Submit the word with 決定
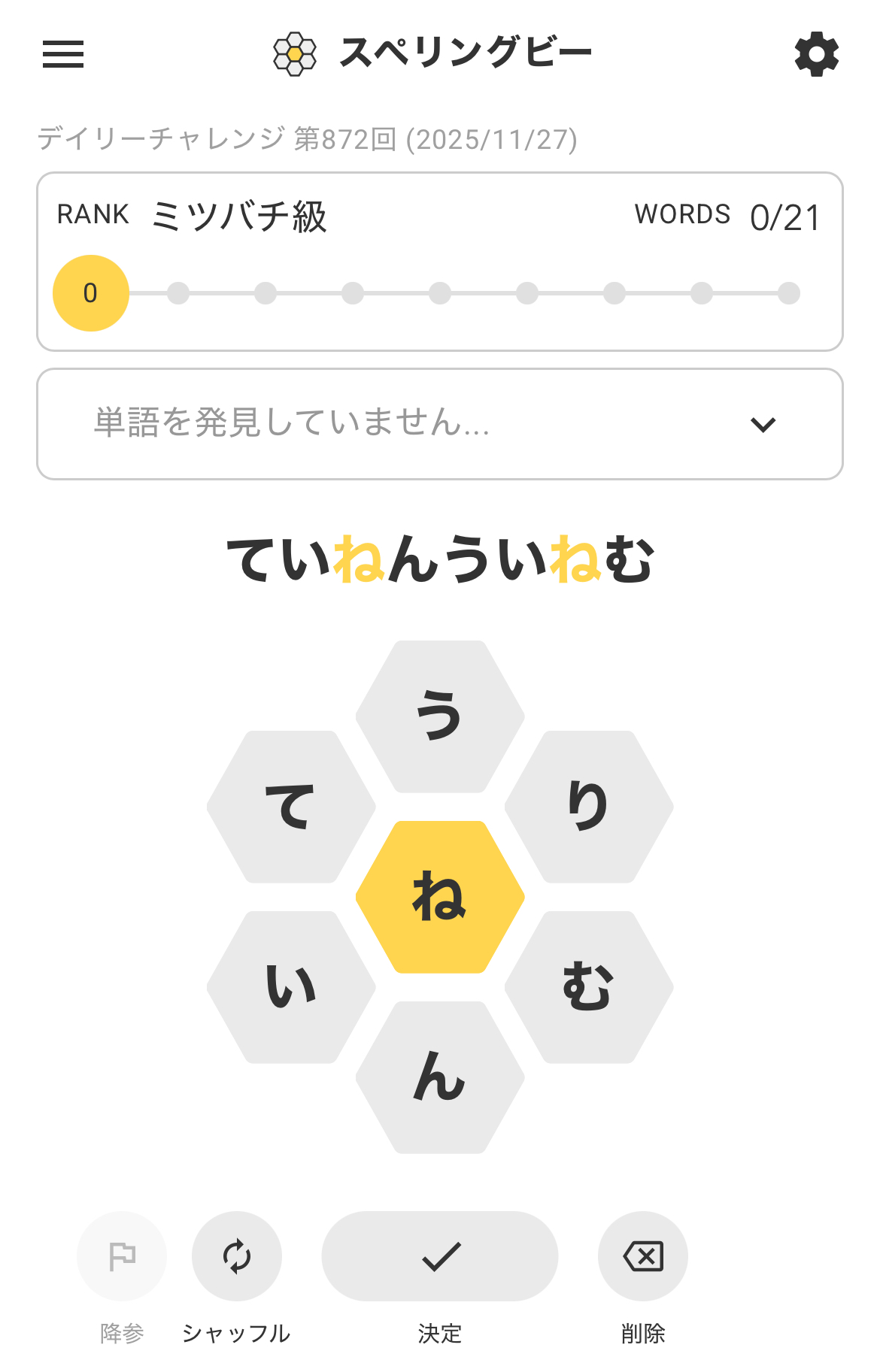 point(440,1256)
